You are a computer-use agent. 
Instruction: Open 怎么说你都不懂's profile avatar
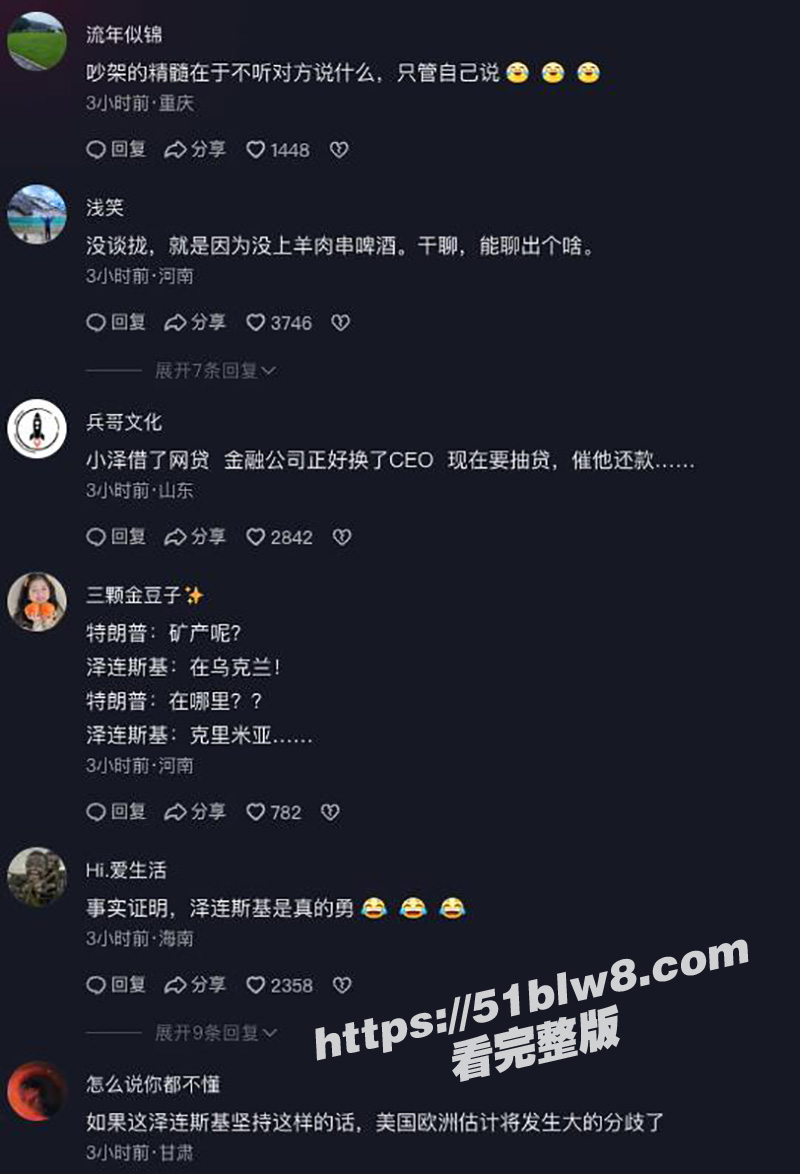coord(37,1091)
